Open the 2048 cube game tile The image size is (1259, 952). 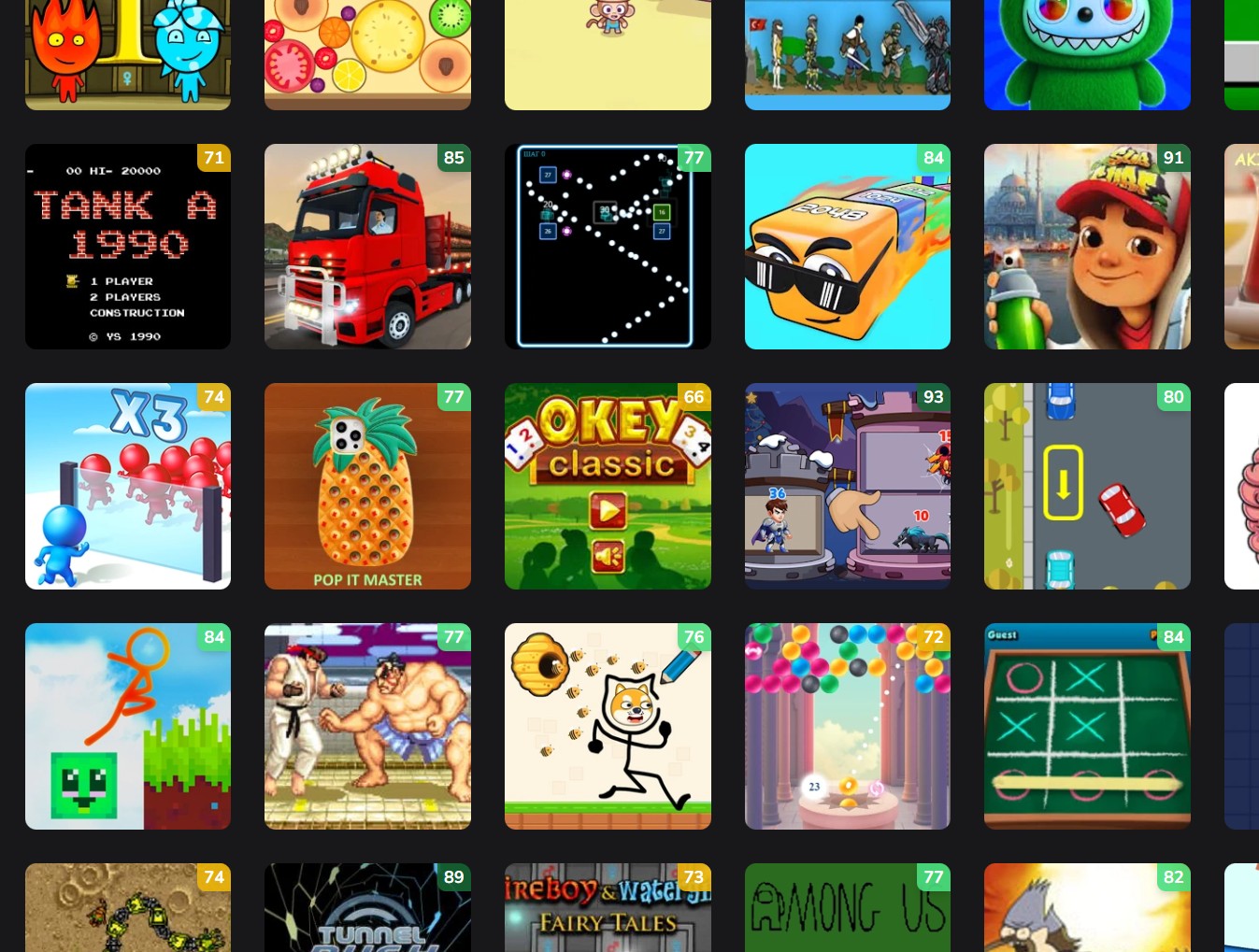coord(847,247)
